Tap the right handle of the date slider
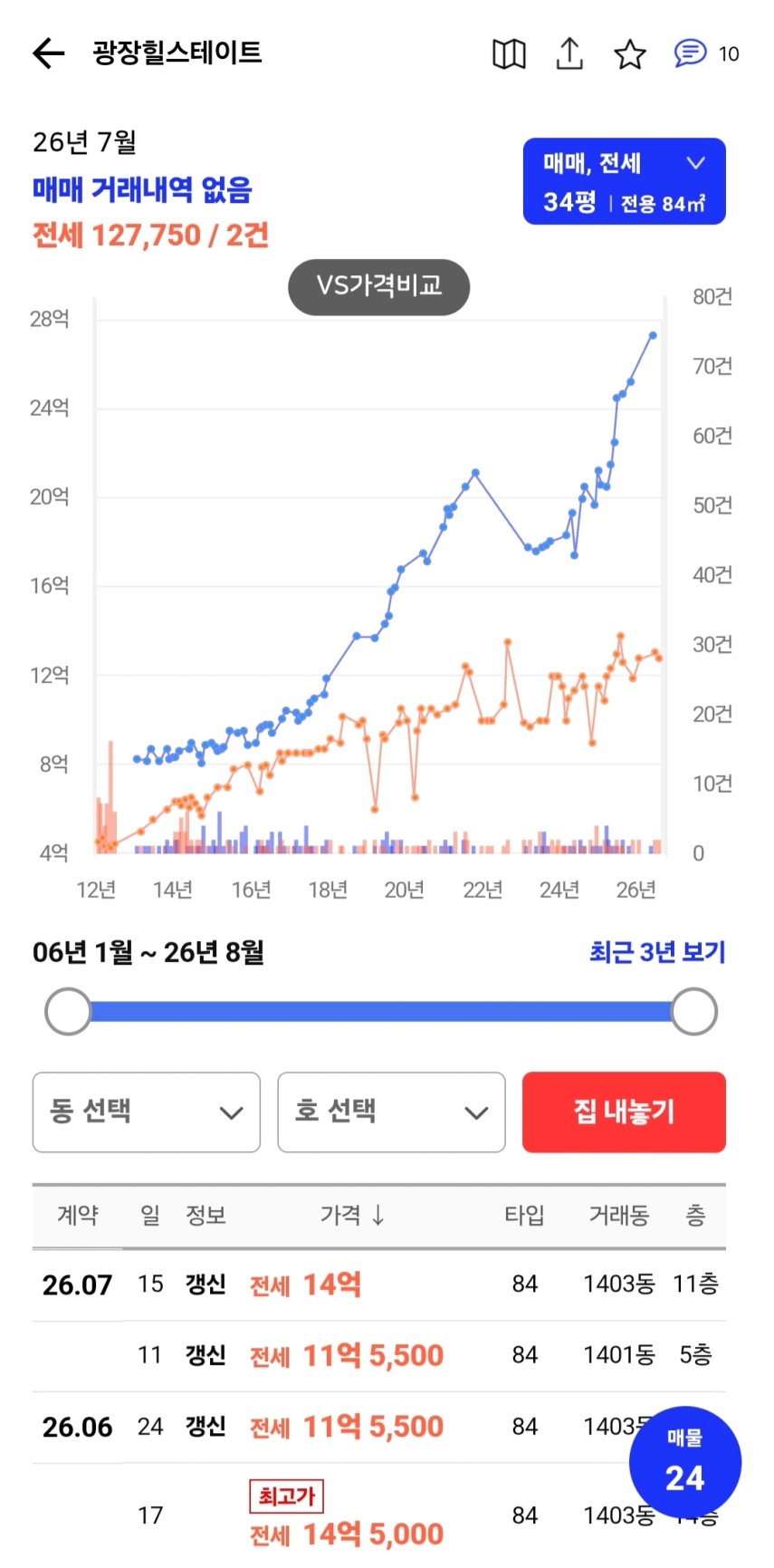 694,1012
